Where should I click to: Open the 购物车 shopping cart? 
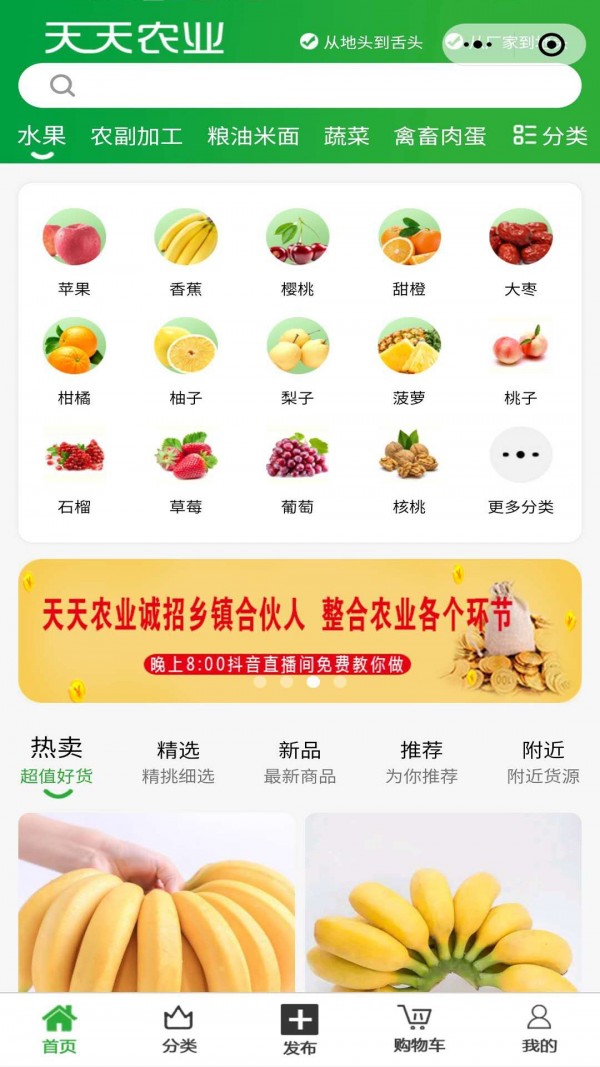418,1029
